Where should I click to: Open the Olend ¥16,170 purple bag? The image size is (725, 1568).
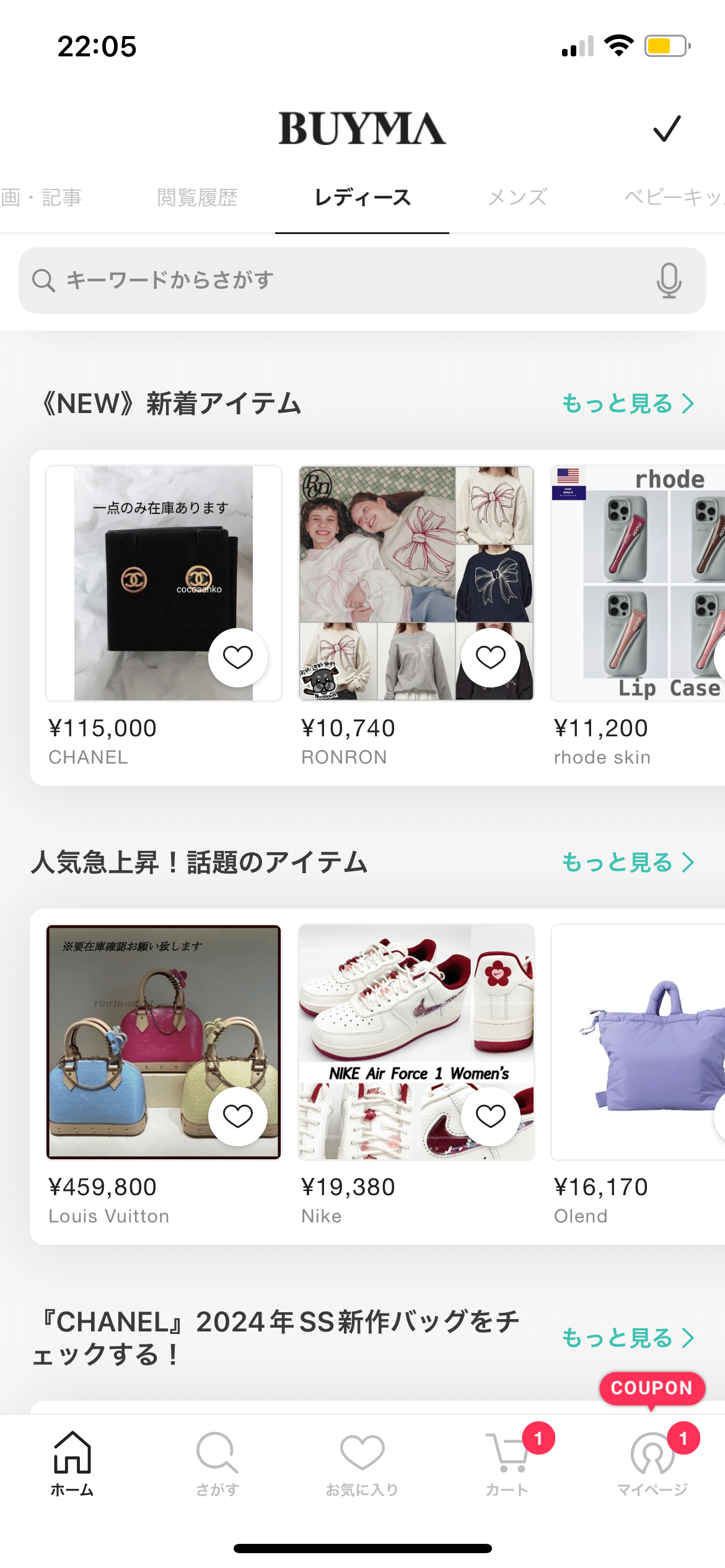638,1042
